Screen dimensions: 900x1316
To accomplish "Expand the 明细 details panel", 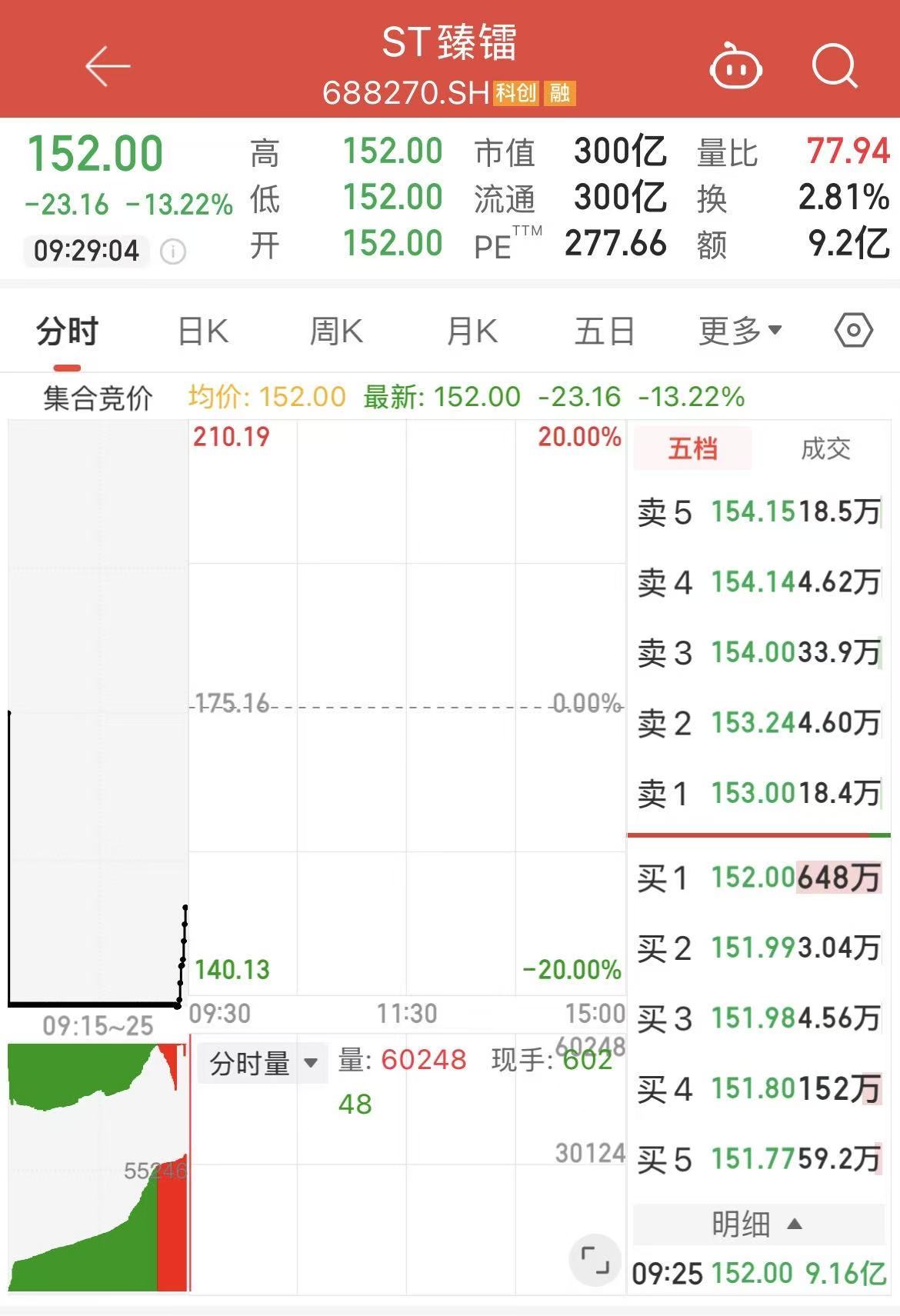I will [x=758, y=1224].
